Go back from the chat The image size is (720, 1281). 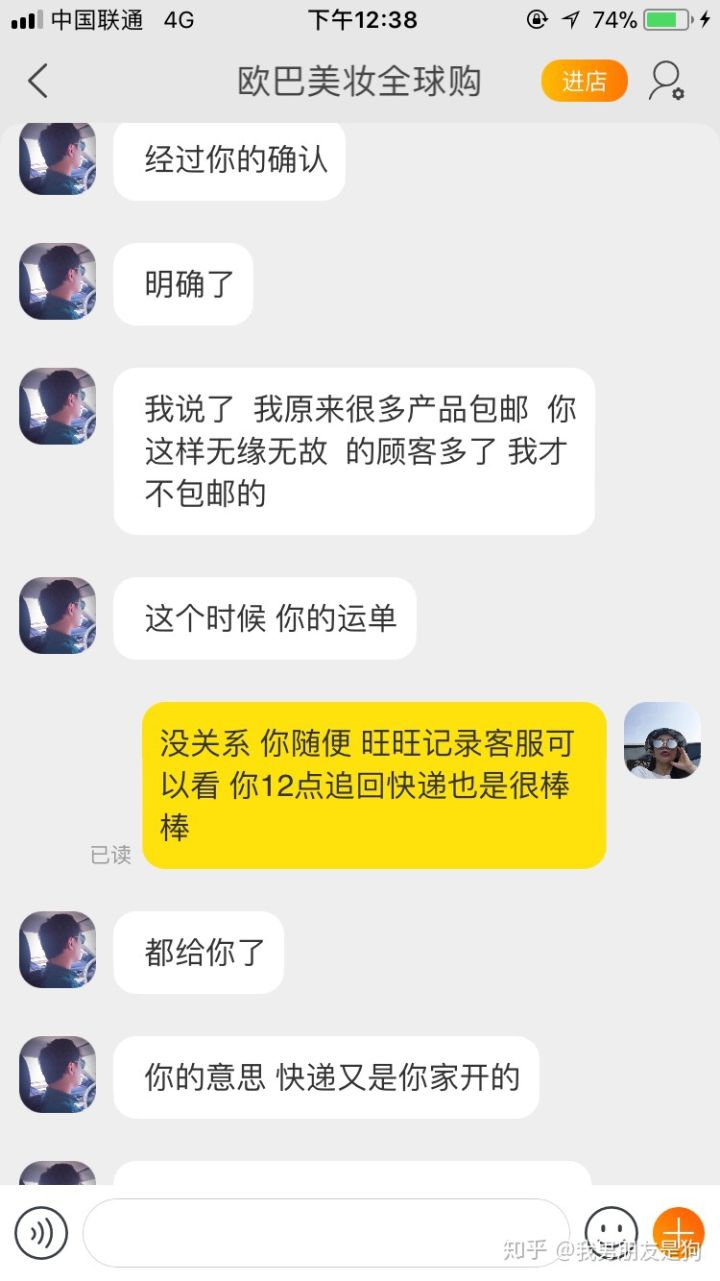click(38, 81)
